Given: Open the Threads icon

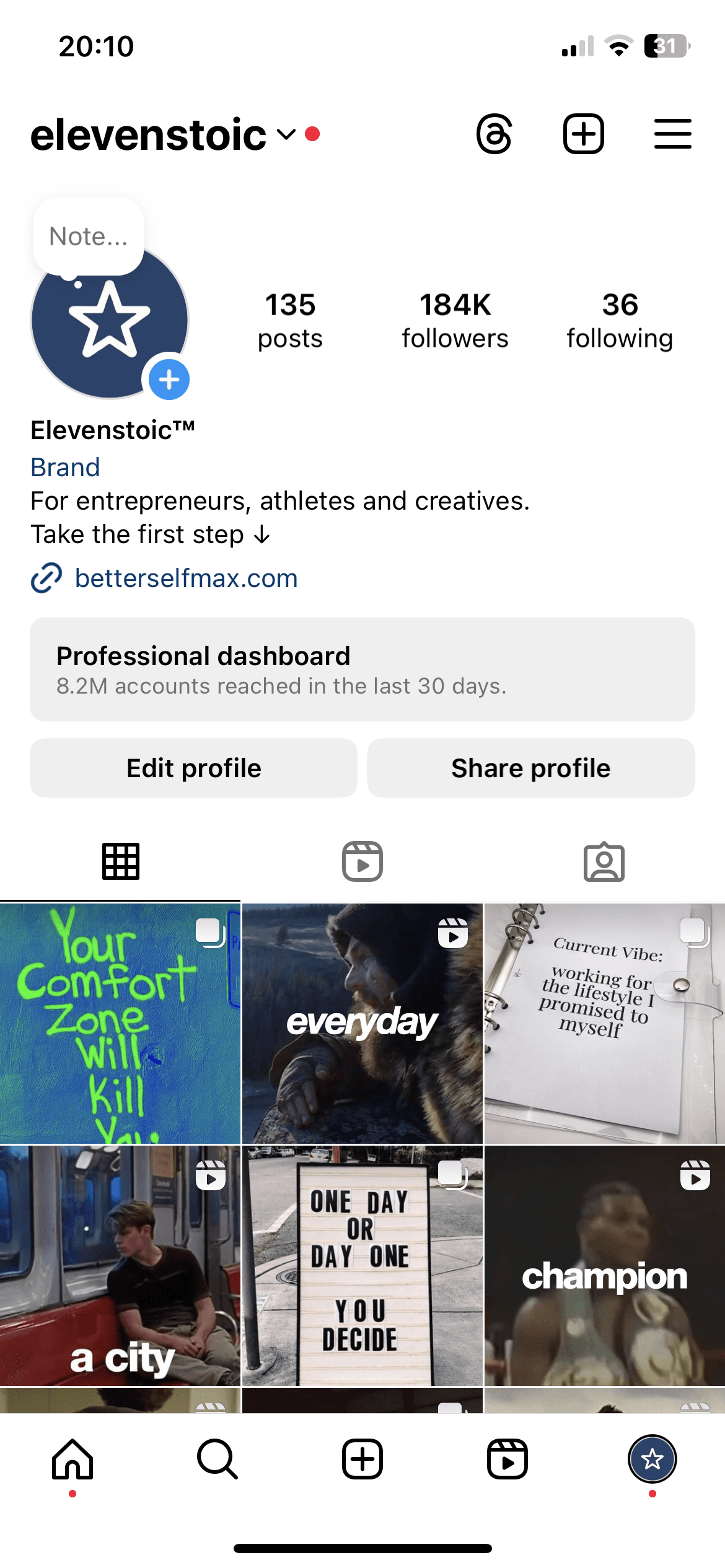Looking at the screenshot, I should [494, 134].
